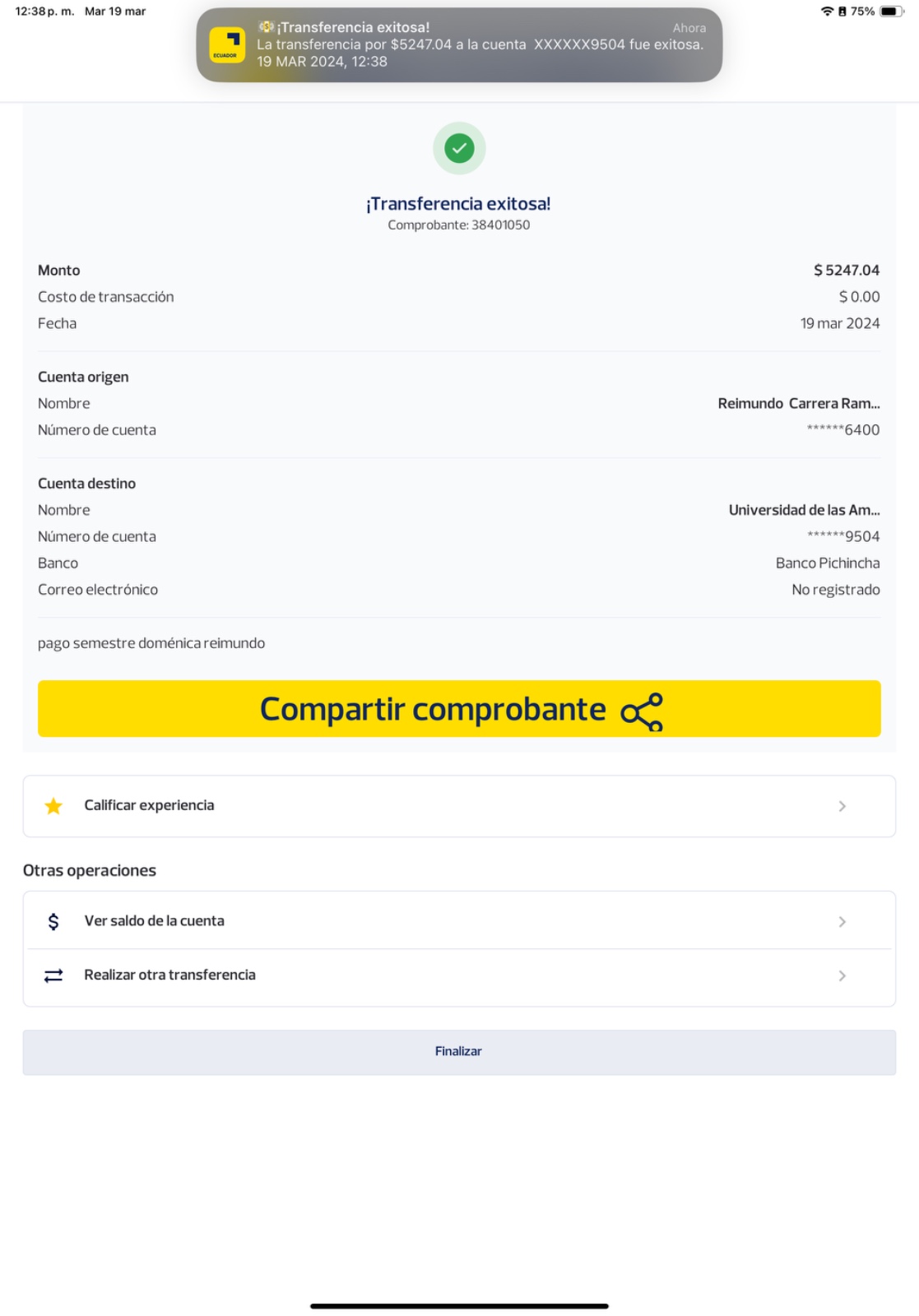Select Realizar otra transferencia
The height and width of the screenshot is (1316, 919).
[x=459, y=975]
